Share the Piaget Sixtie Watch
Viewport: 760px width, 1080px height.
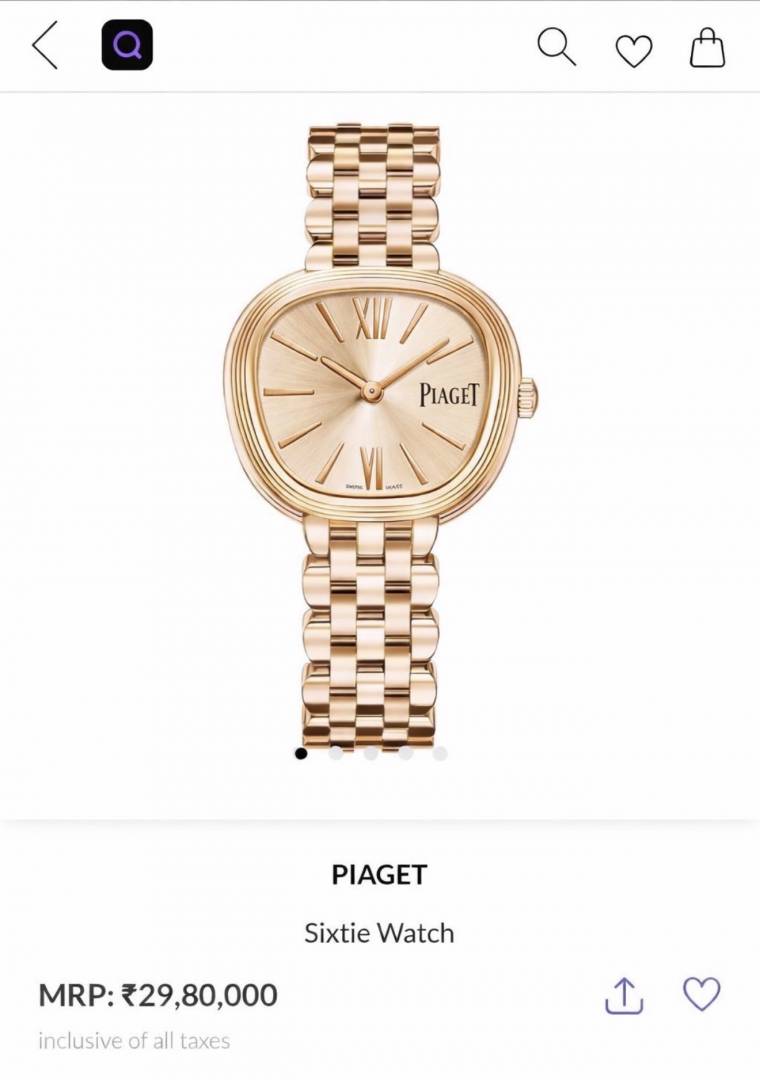pos(623,995)
